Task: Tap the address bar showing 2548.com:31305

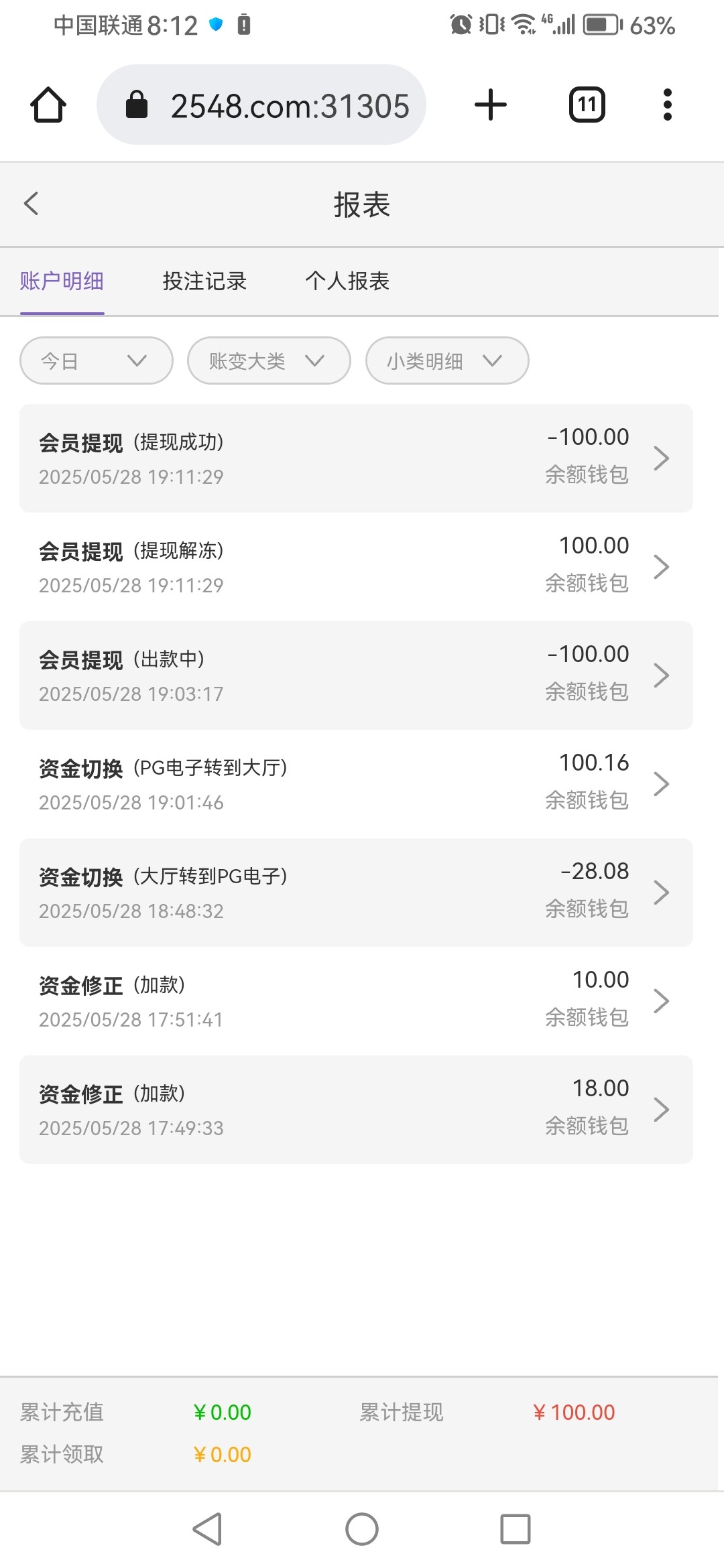Action: point(261,105)
